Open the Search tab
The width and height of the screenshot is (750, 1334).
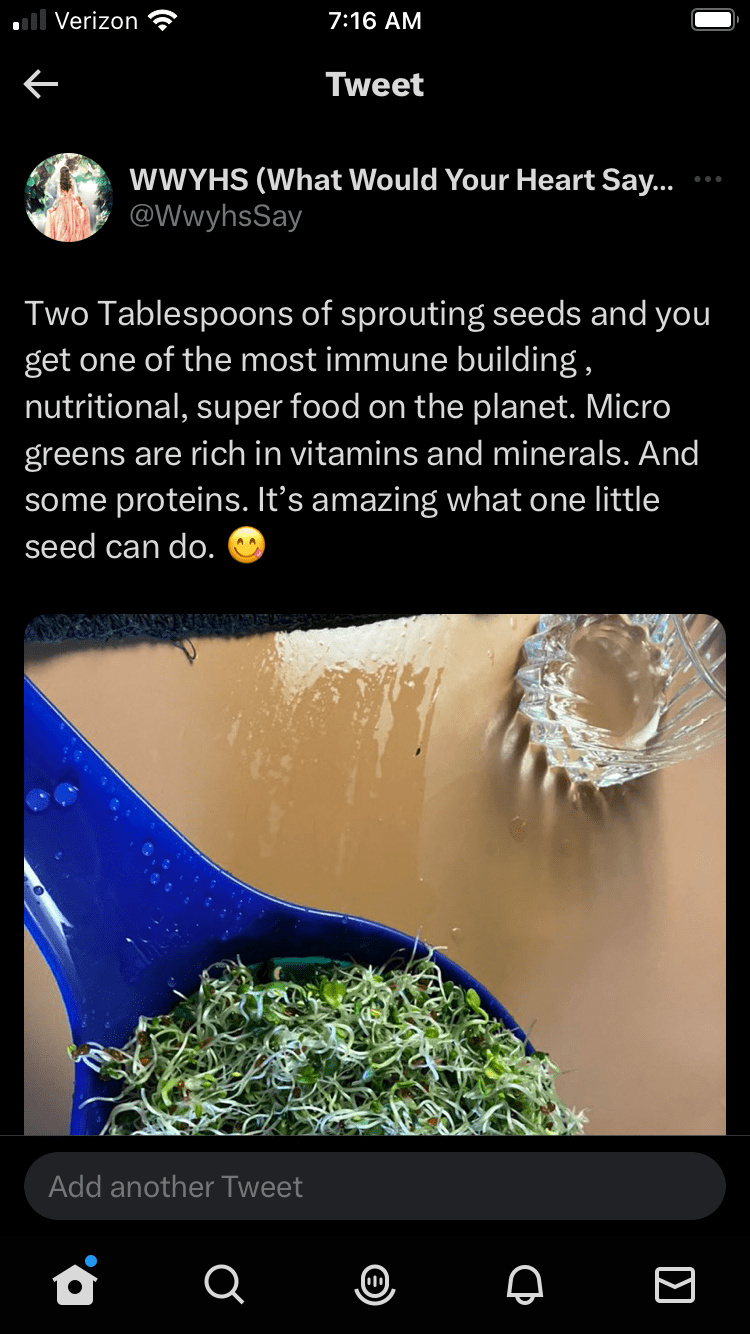223,1283
